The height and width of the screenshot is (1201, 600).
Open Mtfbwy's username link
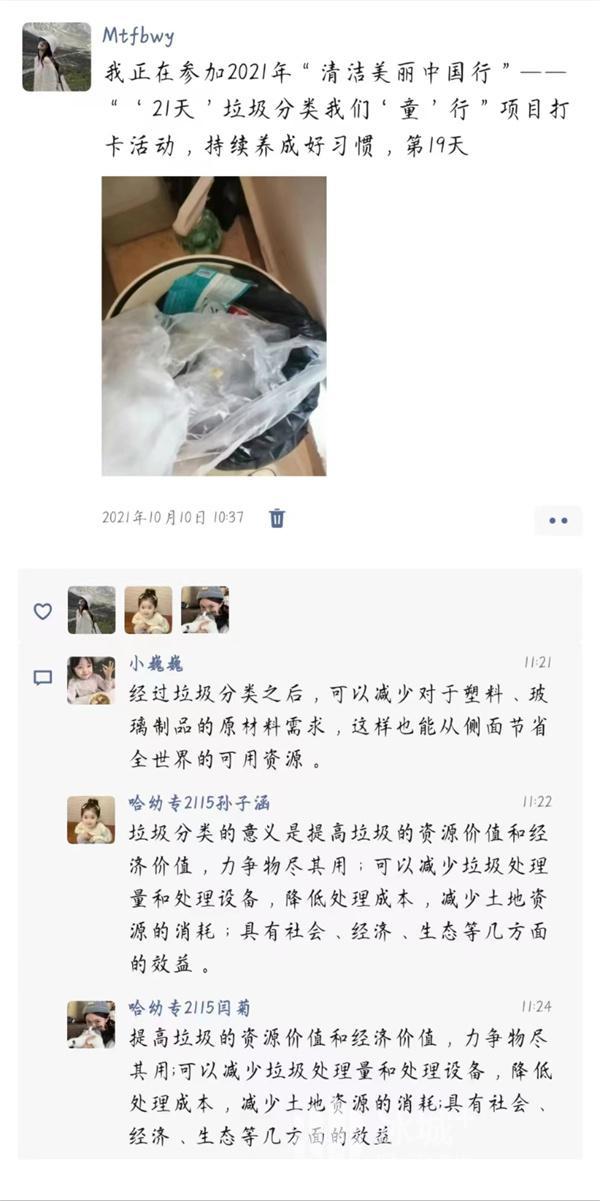point(138,36)
